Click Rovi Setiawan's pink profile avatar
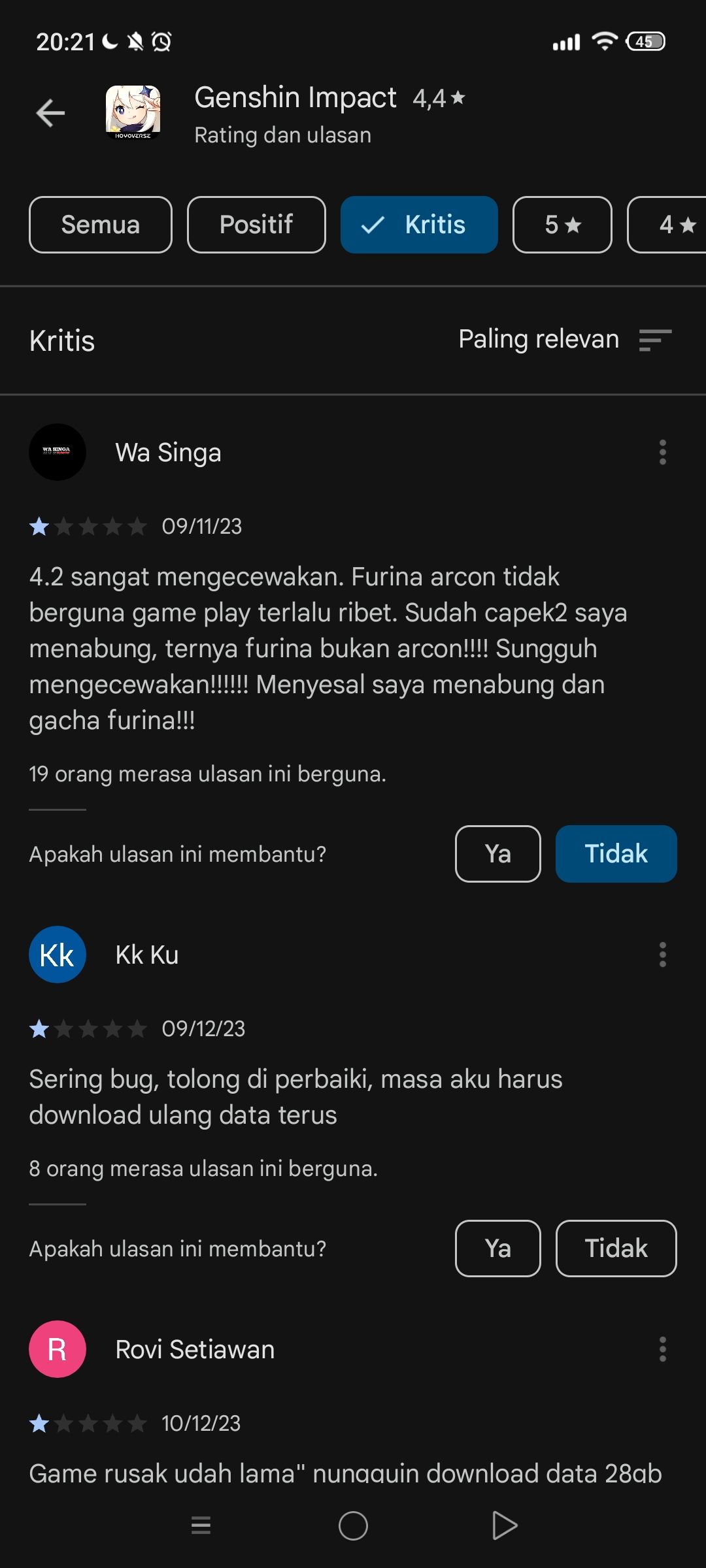706x1568 pixels. tap(58, 1350)
